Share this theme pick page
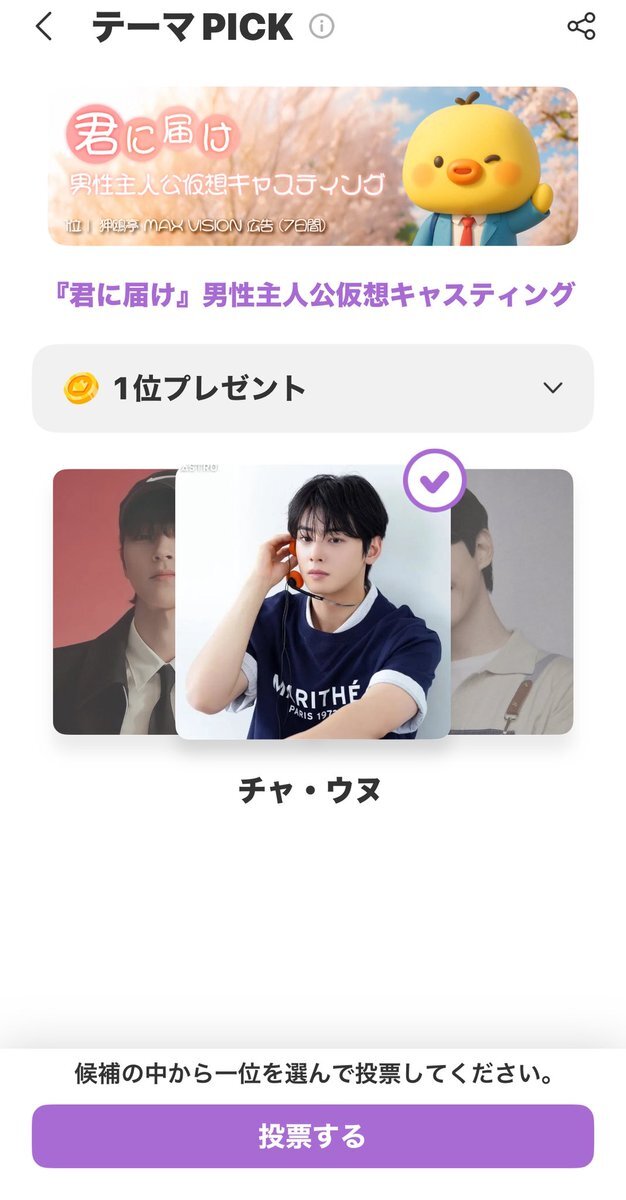The image size is (626, 1200). (581, 27)
